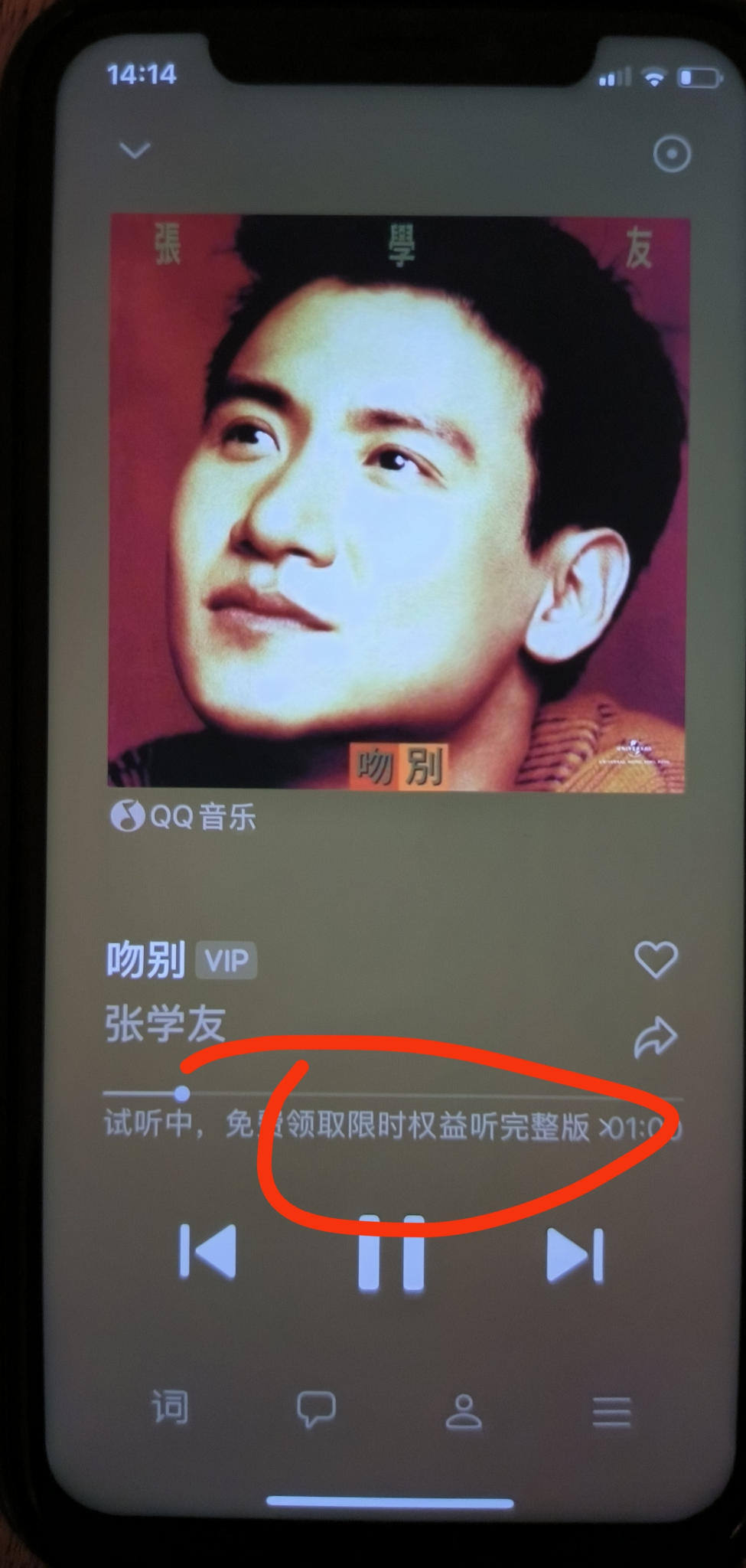746x1568 pixels.
Task: Like the song 吻别
Action: tap(656, 959)
